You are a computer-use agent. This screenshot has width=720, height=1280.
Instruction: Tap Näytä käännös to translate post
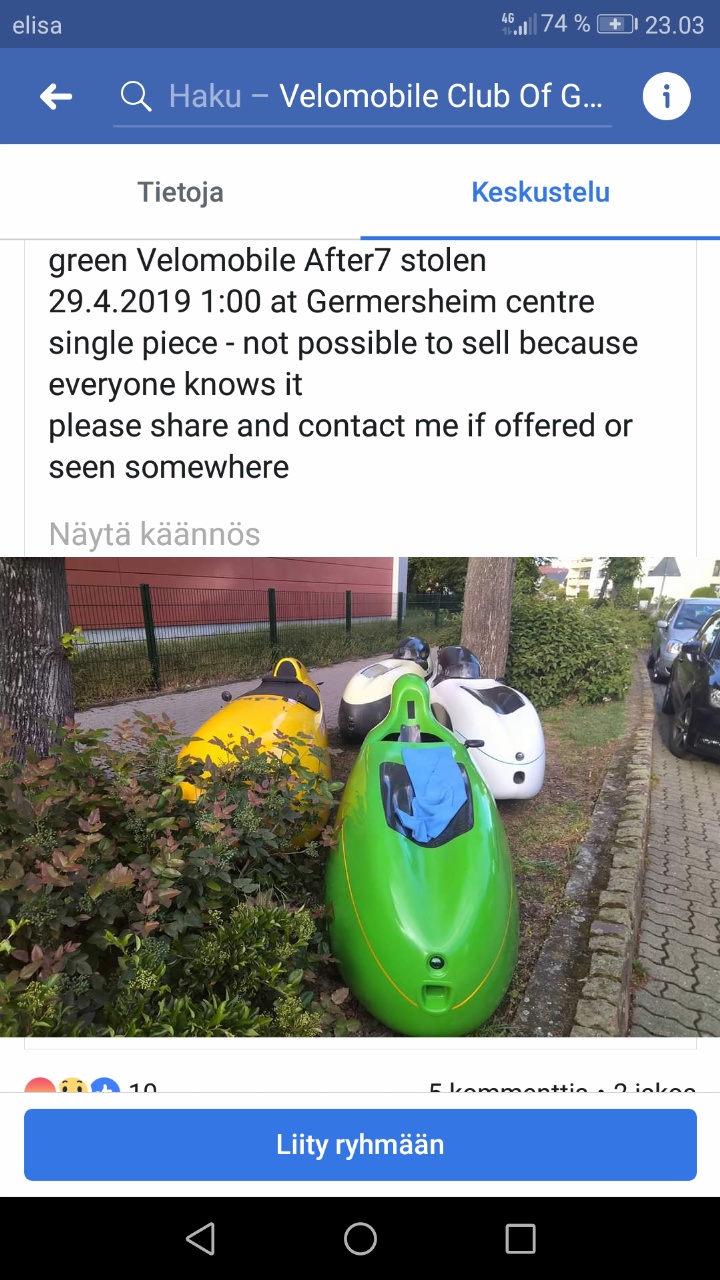pos(154,534)
